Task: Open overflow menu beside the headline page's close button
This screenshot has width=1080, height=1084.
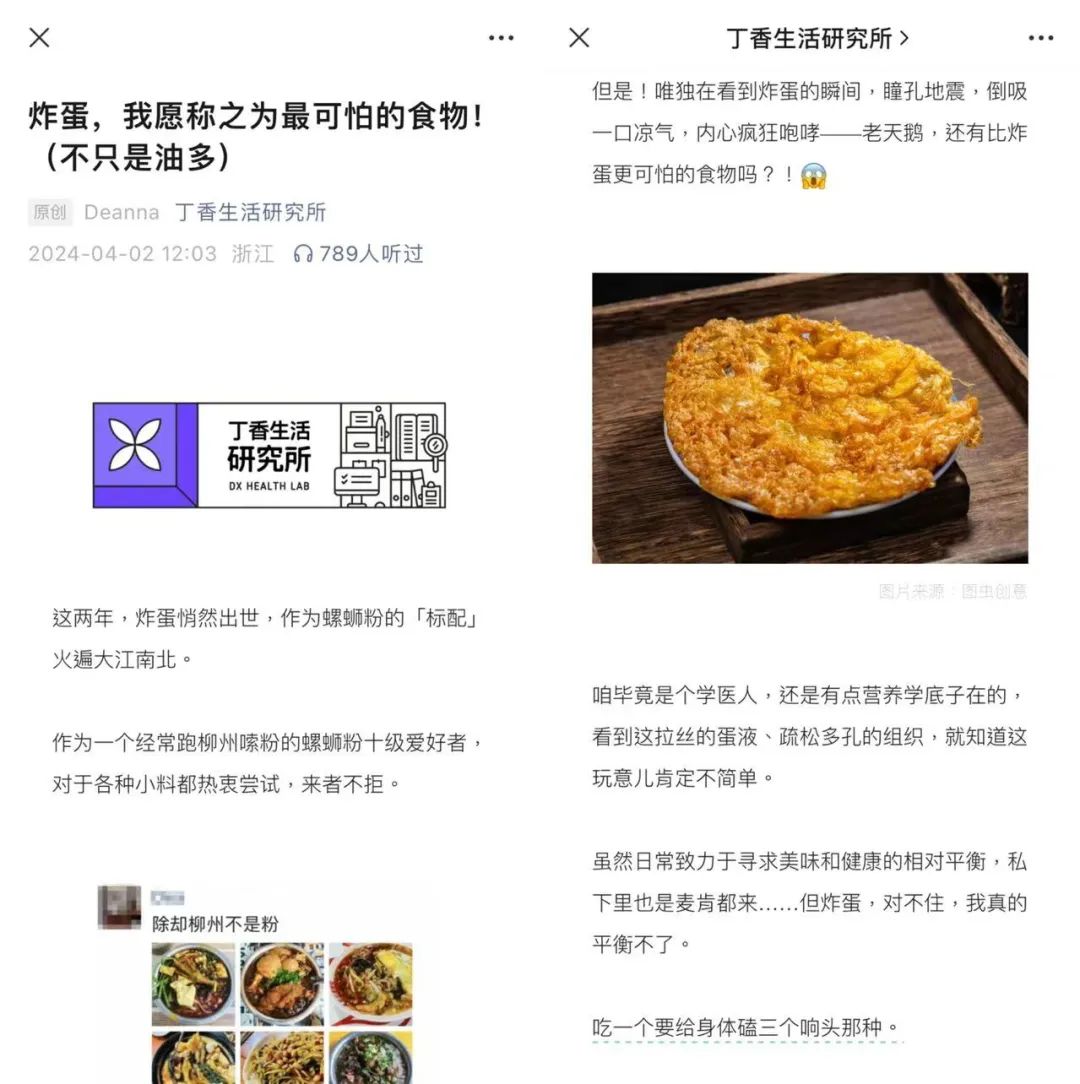Action: pyautogui.click(x=501, y=38)
